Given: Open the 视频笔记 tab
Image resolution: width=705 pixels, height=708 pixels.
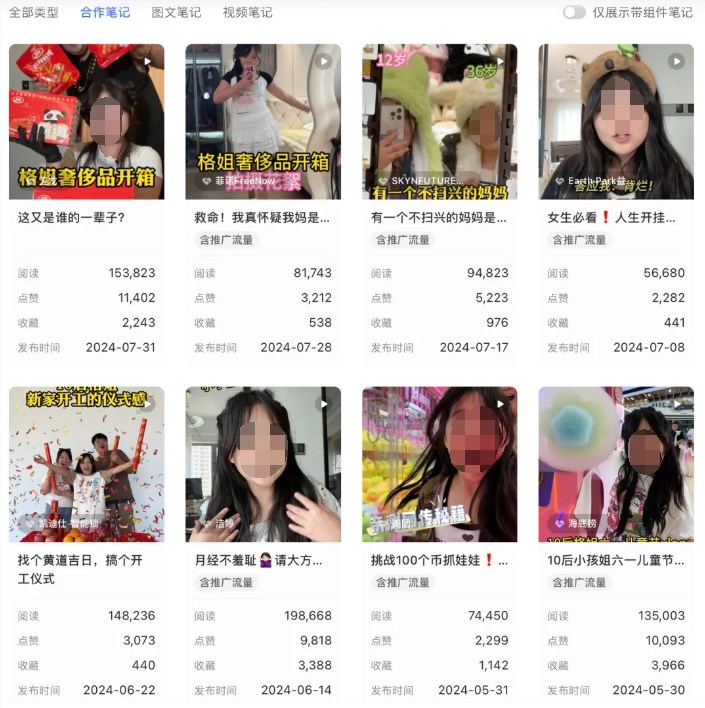Looking at the screenshot, I should pyautogui.click(x=247, y=13).
